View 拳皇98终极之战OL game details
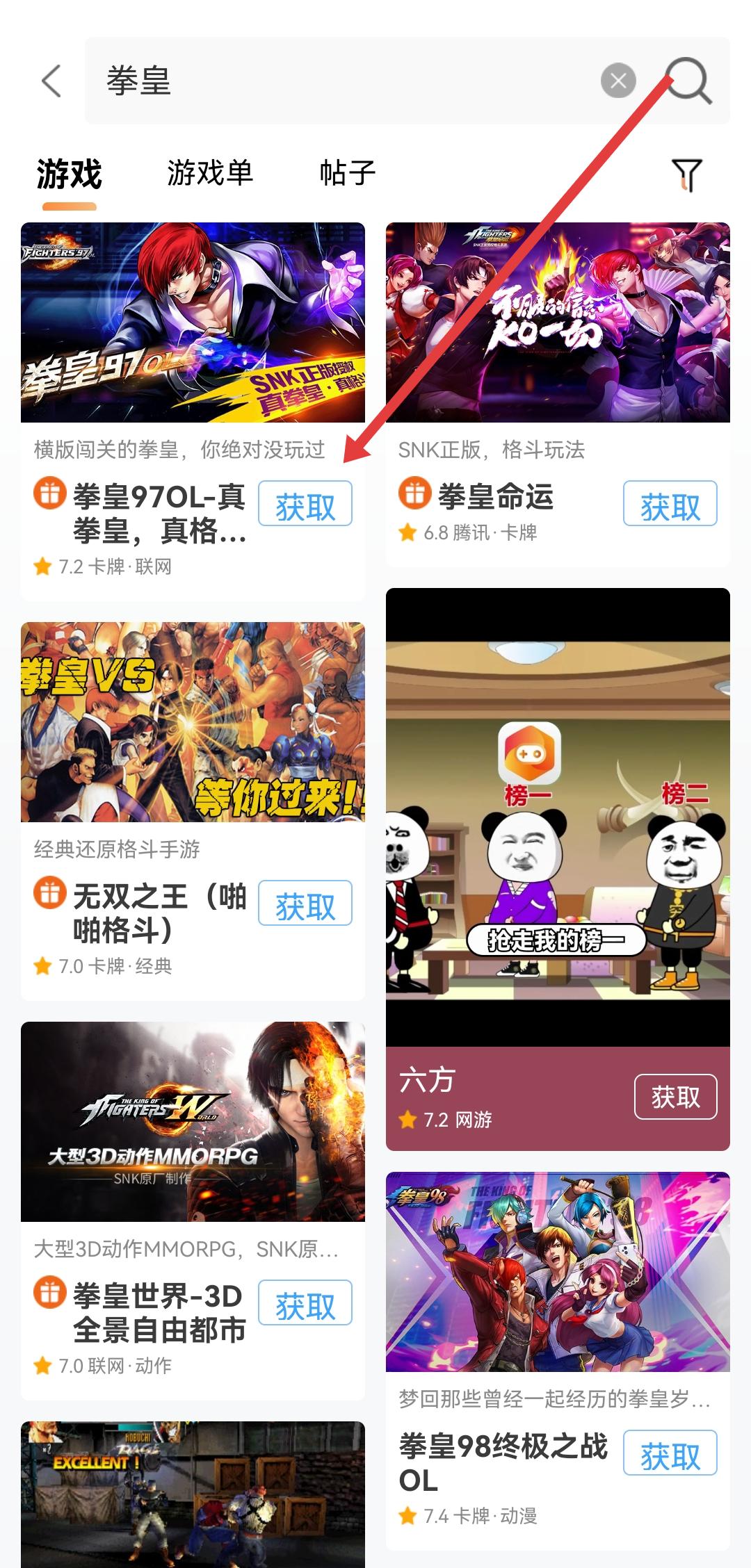Screen dimensions: 751x1568 click(558, 1272)
